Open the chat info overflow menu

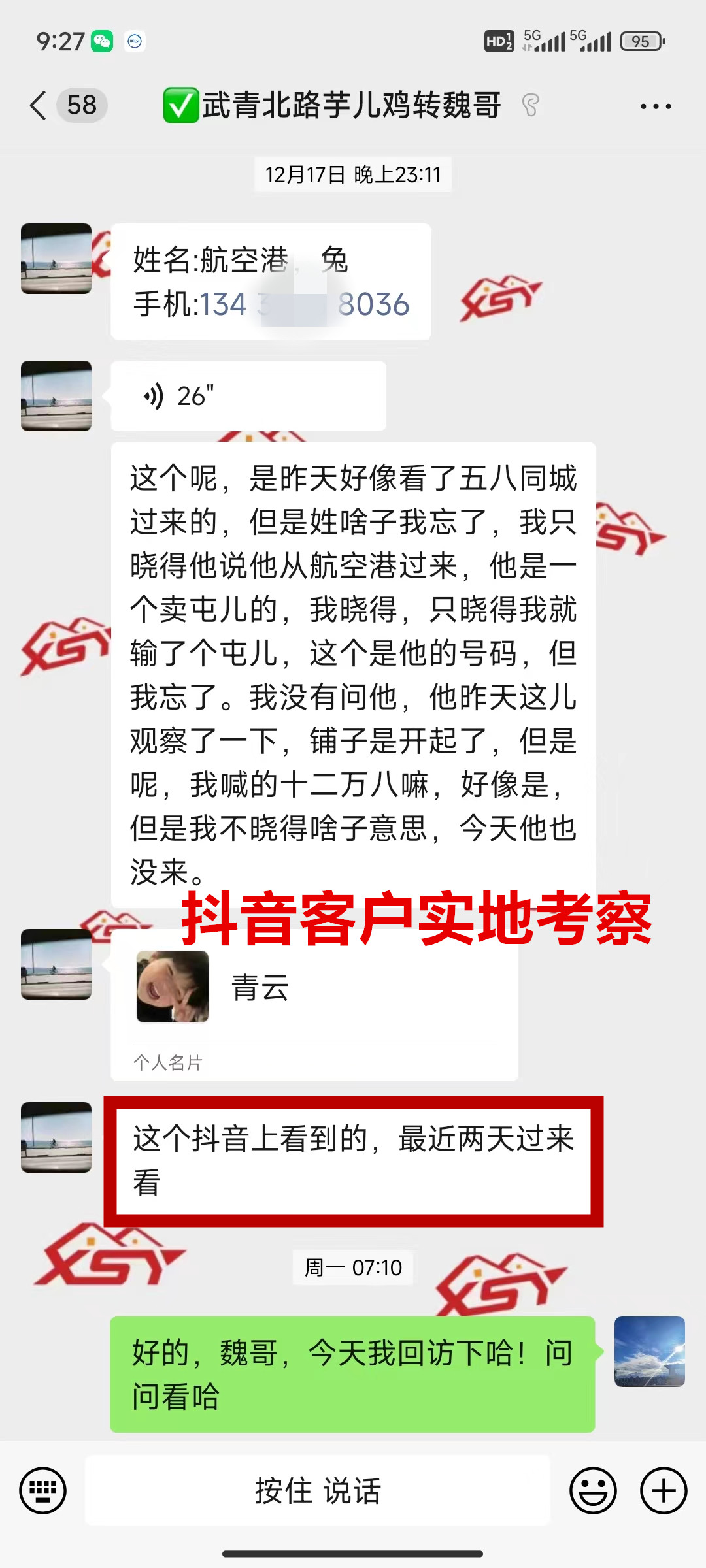[x=655, y=106]
